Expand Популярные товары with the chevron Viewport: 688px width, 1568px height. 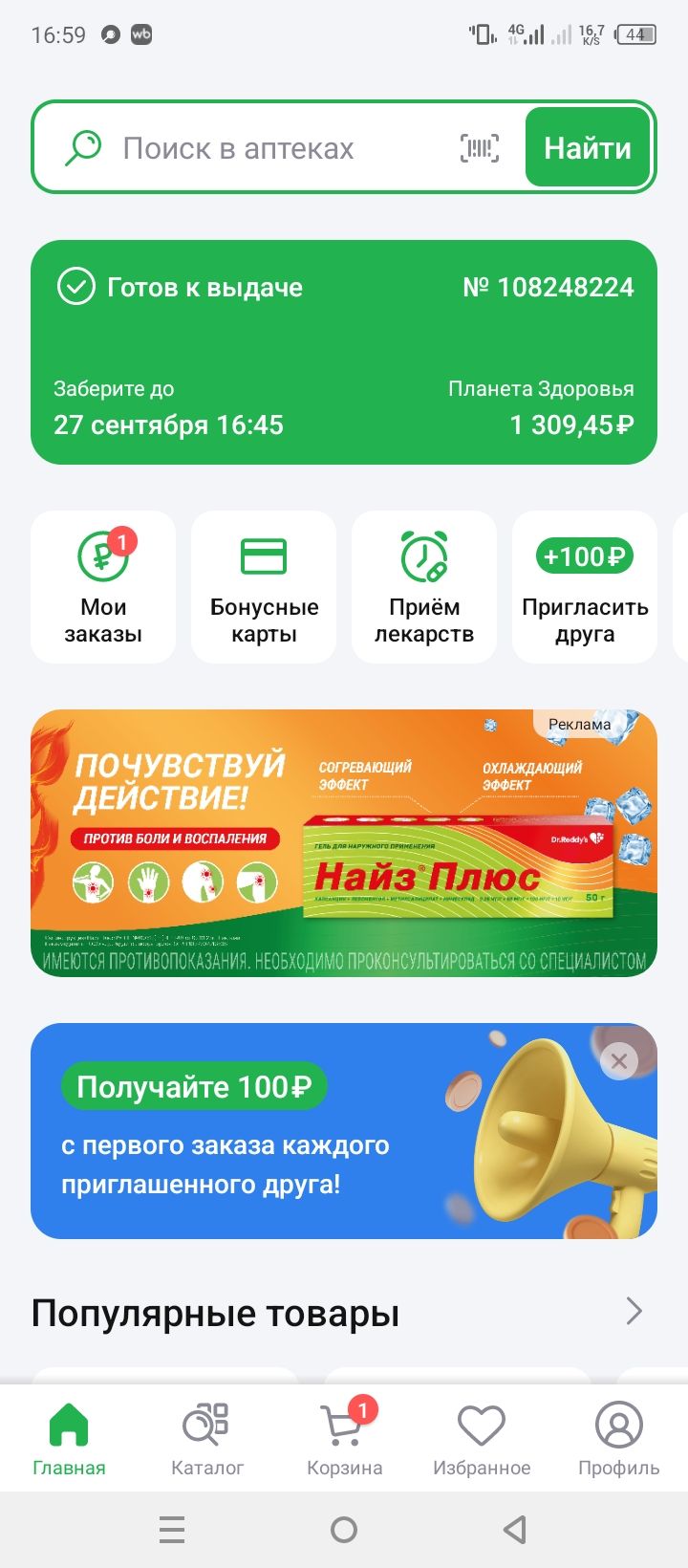point(634,1311)
